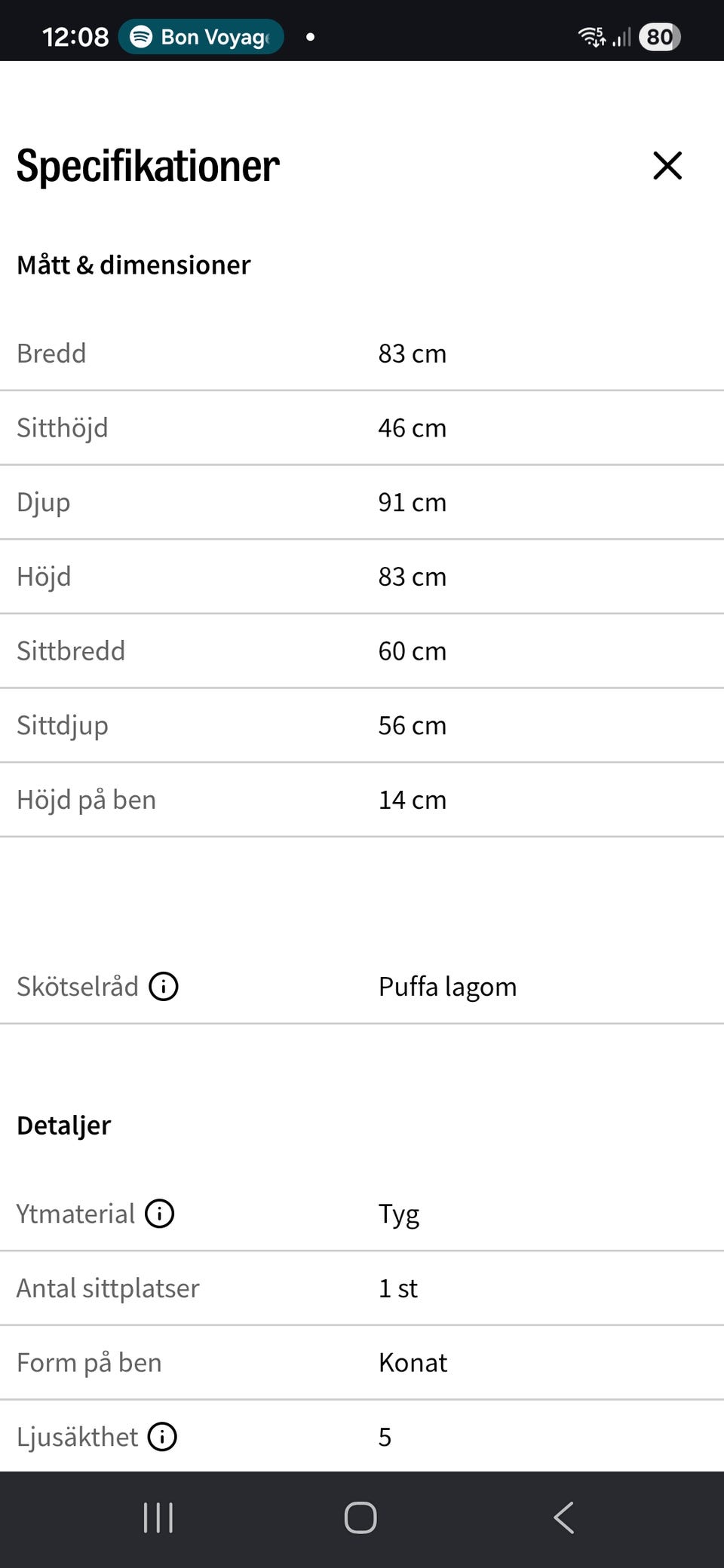This screenshot has height=1568, width=724.
Task: Show info about Ytmaterial
Action: click(159, 1214)
